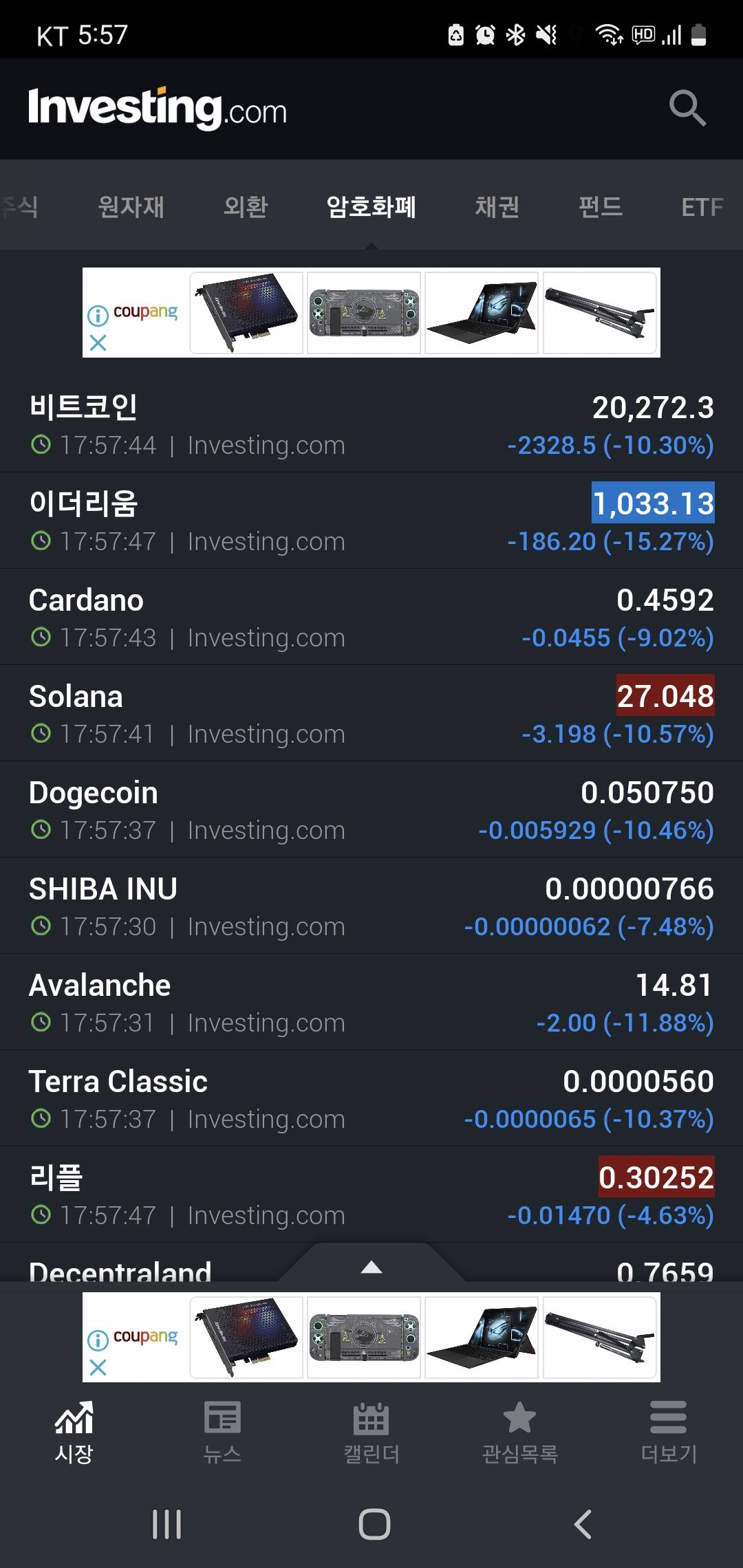Switch to the 외환 tab
743x1568 pixels.
click(246, 206)
